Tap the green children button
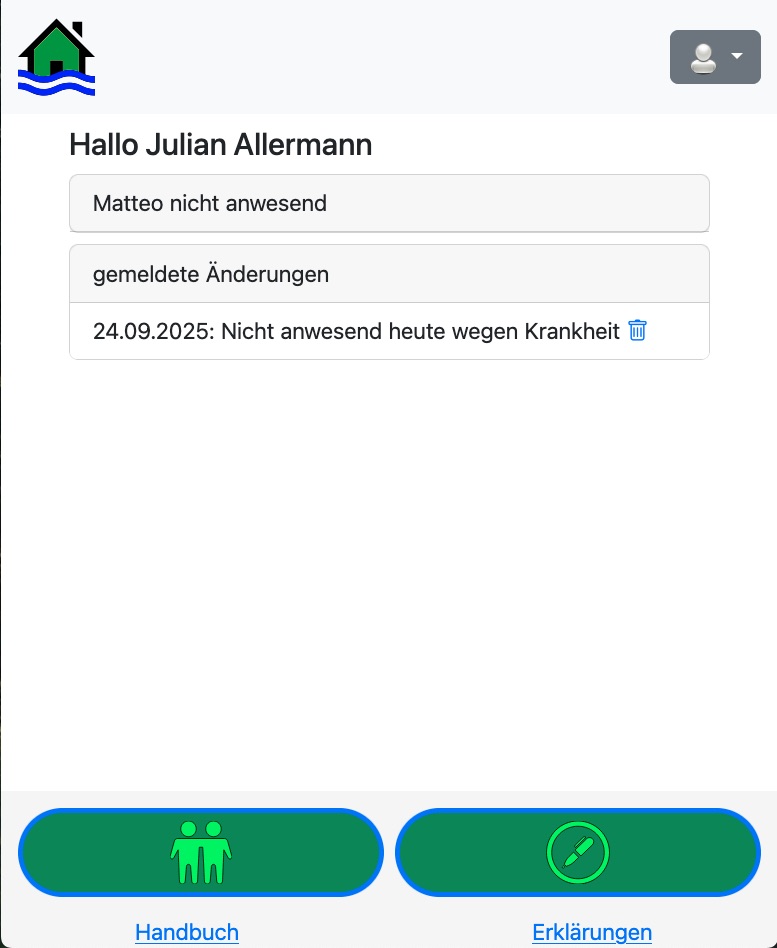Image resolution: width=777 pixels, height=948 pixels. pyautogui.click(x=201, y=853)
